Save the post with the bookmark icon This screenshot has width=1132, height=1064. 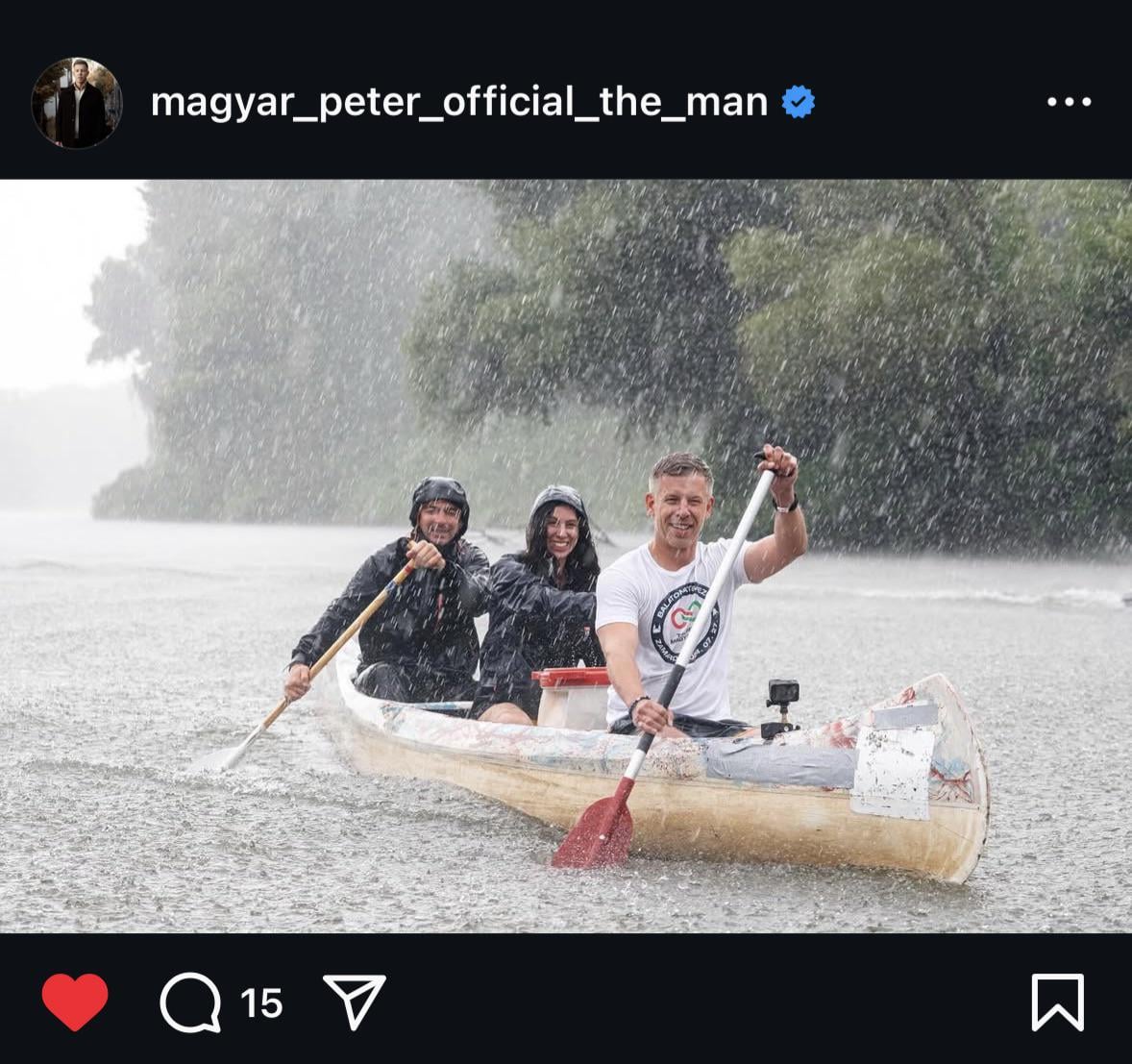click(x=1058, y=1002)
